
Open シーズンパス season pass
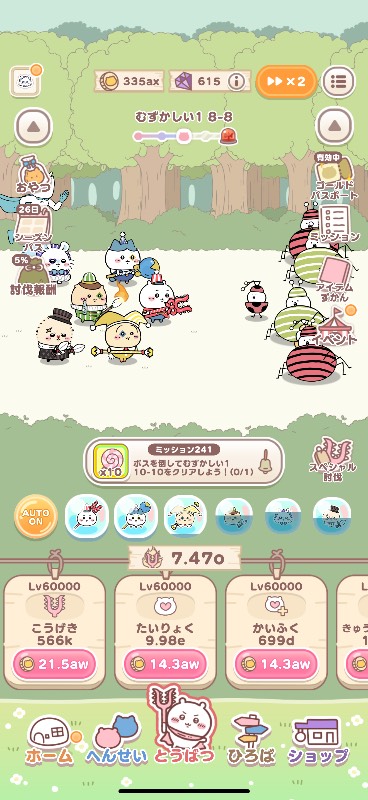pos(32,228)
